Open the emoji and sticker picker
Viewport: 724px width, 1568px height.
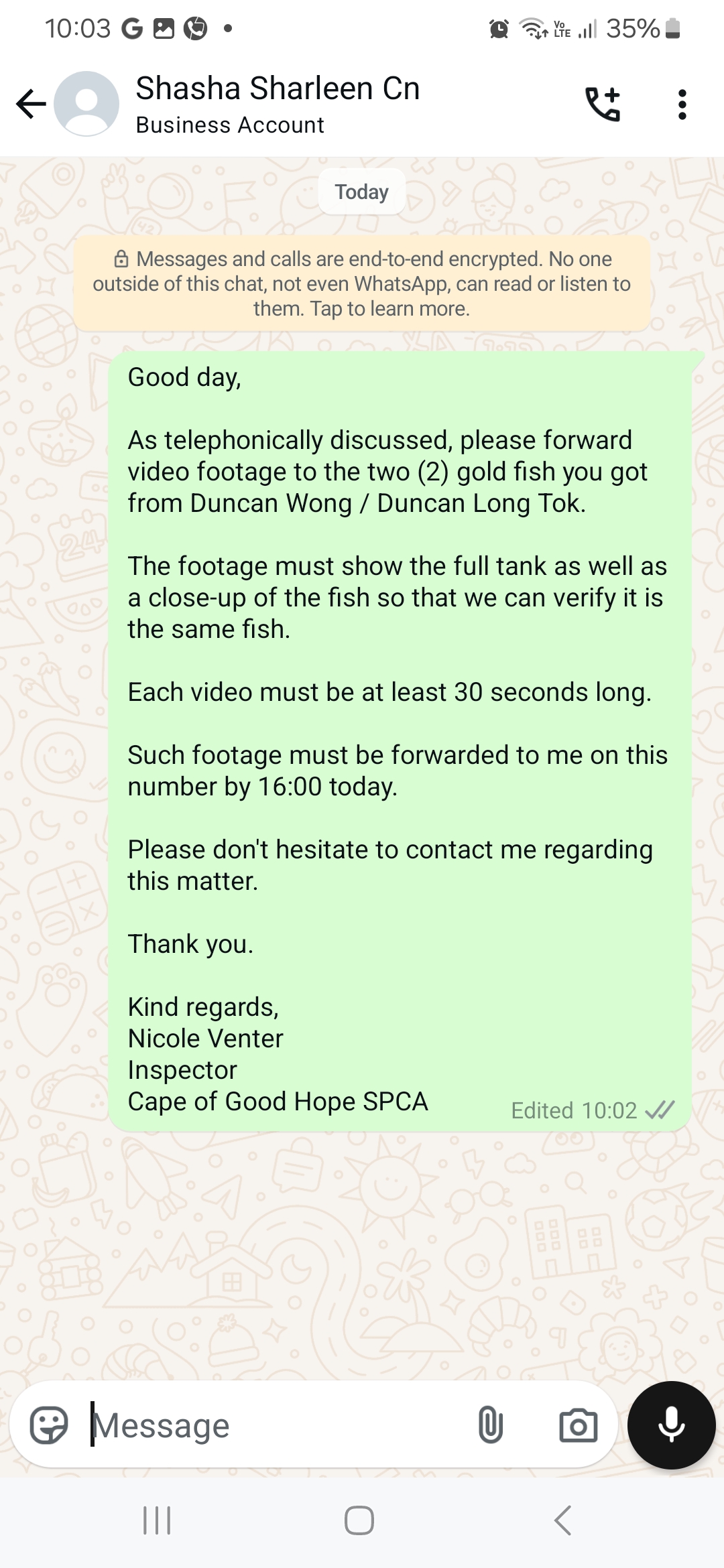[x=49, y=1425]
